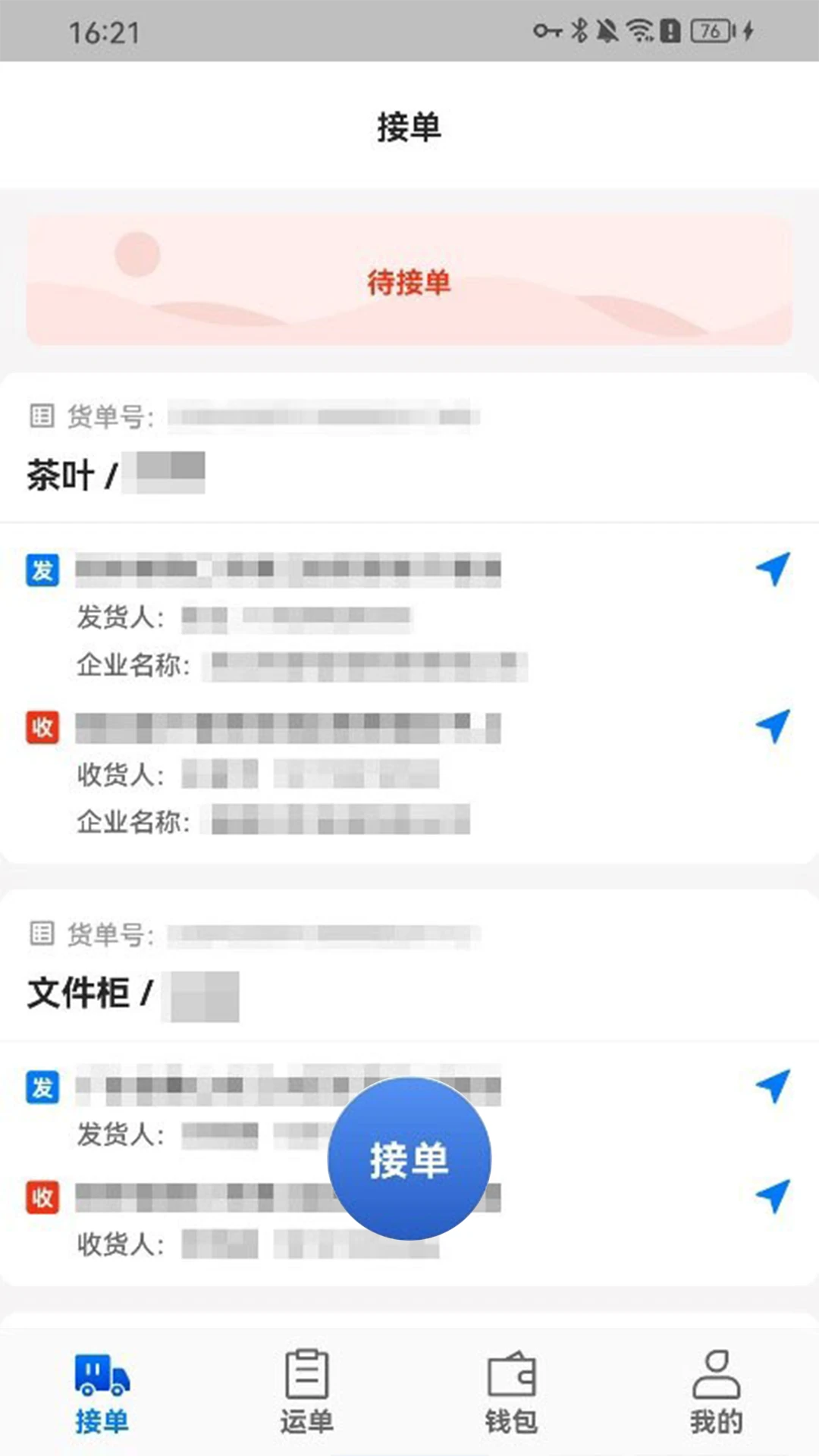Open the 钱包 tab

click(511, 1392)
